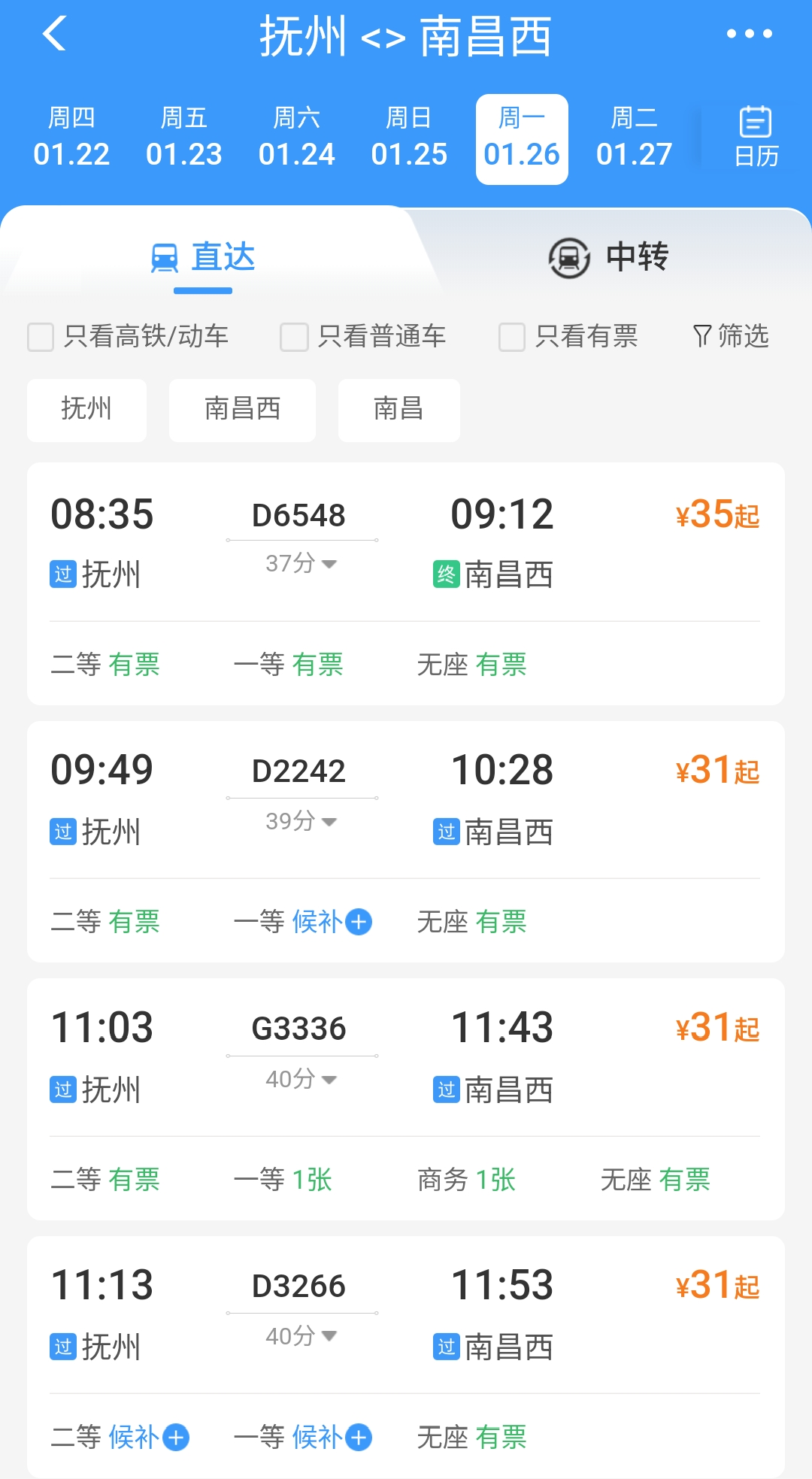Check the 只看普通车 option
The image size is (812, 1479).
click(x=293, y=338)
